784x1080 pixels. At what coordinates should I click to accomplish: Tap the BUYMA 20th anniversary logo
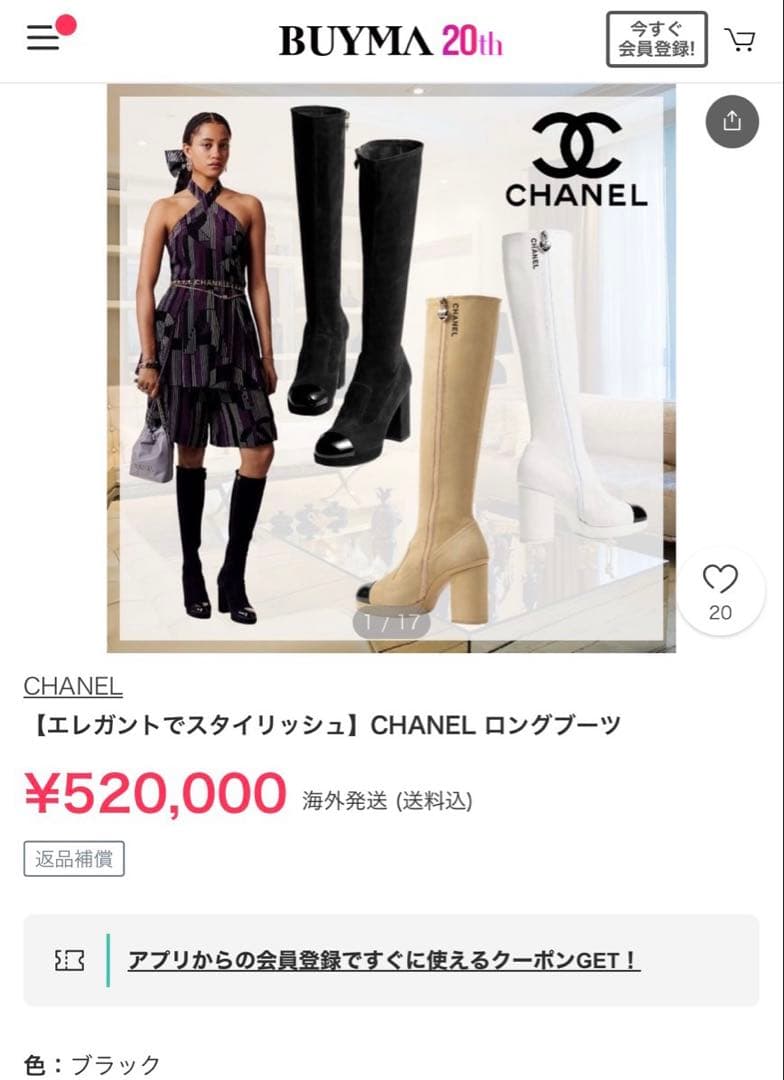click(392, 36)
